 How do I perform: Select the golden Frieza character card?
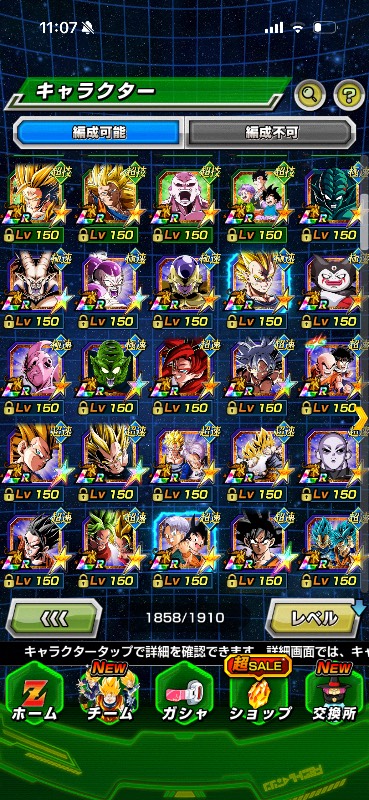[183, 290]
